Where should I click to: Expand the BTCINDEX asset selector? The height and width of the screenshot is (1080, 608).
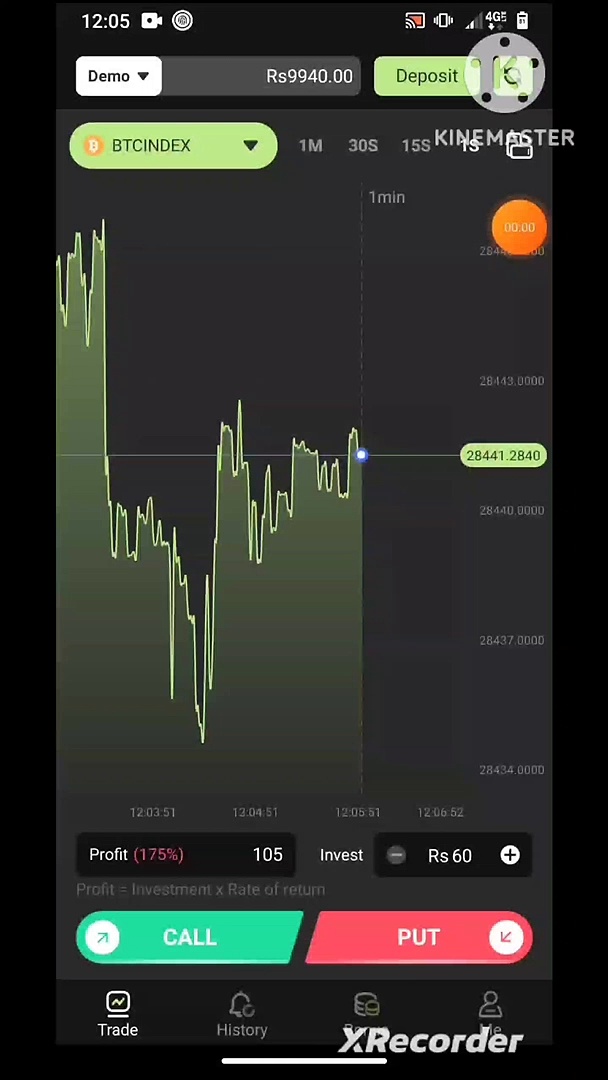[173, 146]
